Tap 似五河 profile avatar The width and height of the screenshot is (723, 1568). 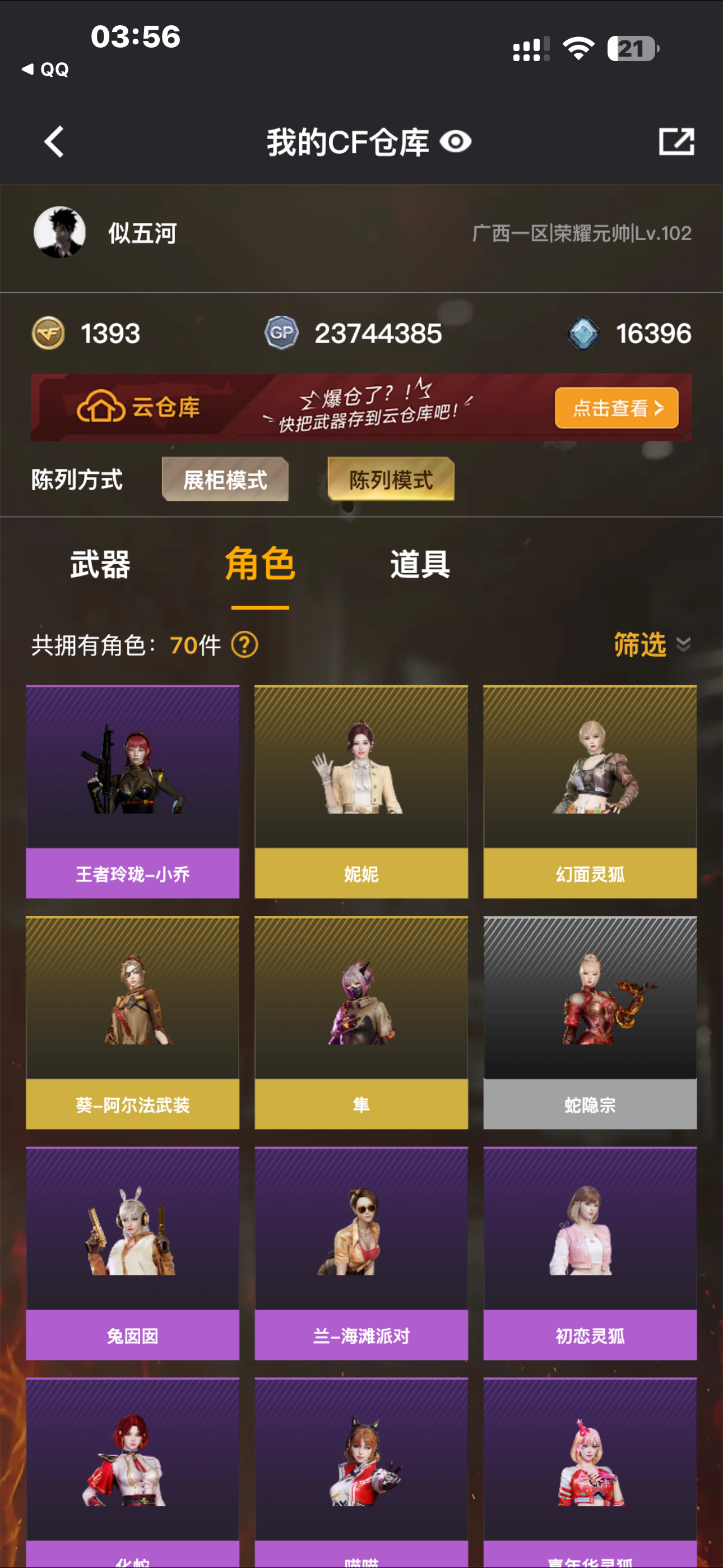pos(59,233)
